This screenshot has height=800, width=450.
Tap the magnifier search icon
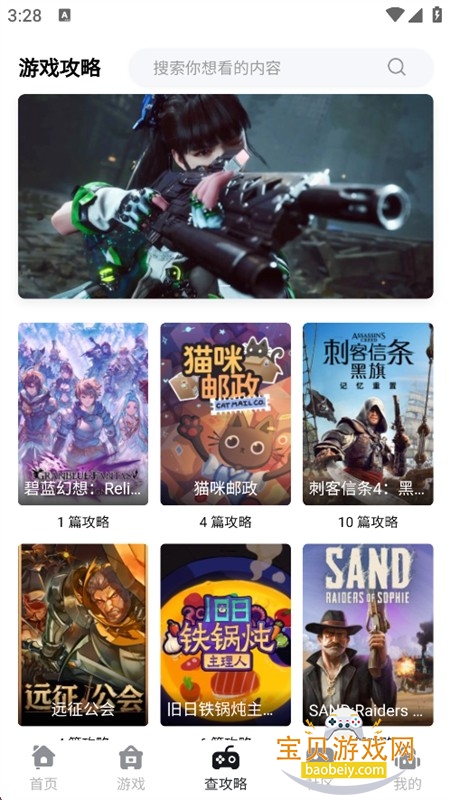pos(396,67)
